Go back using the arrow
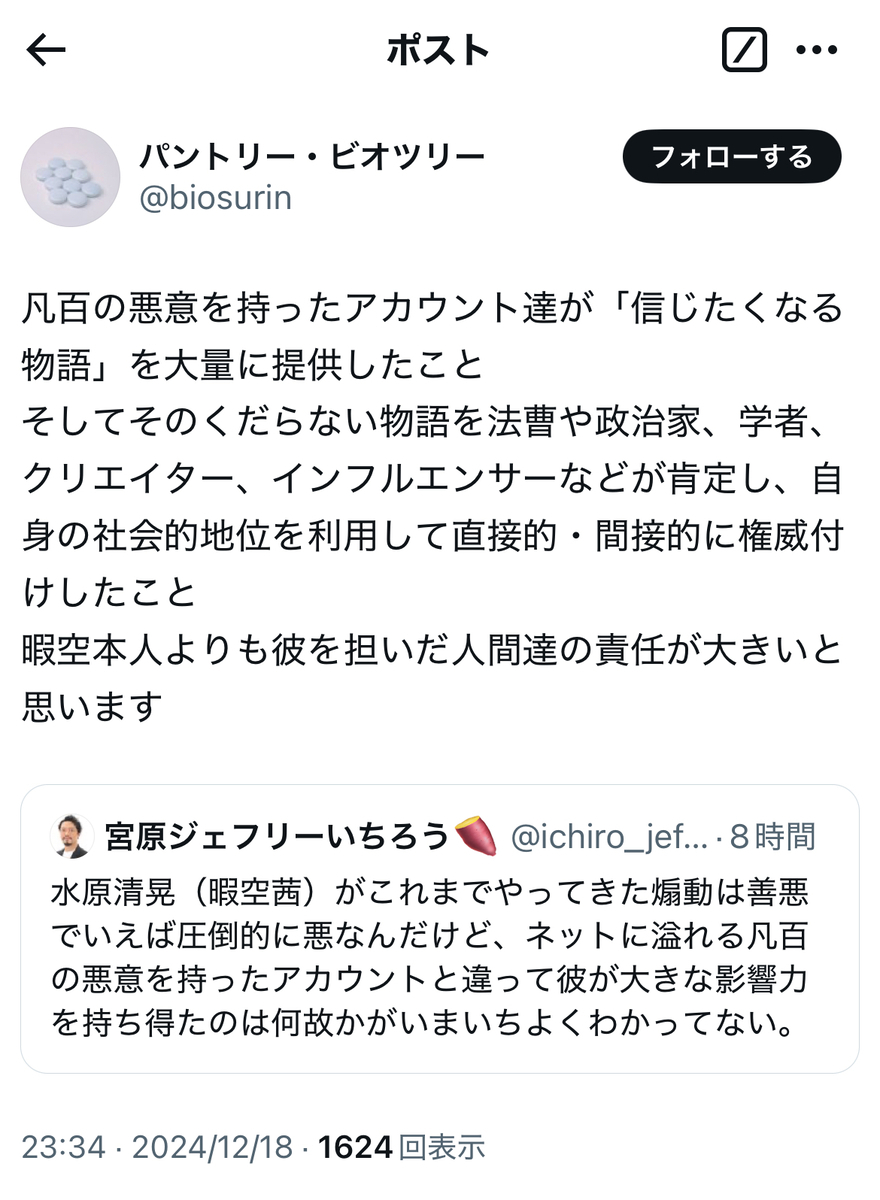The width and height of the screenshot is (880, 1200). (46, 51)
